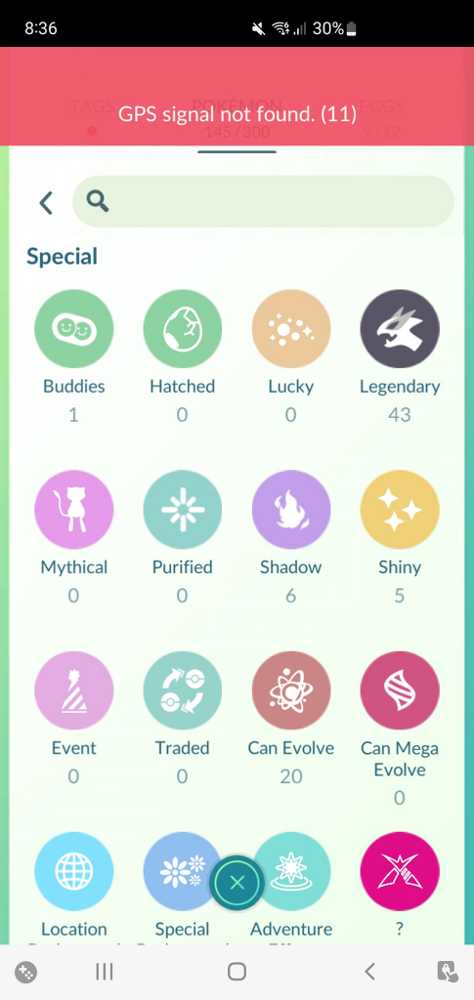Tap the search field
Image resolution: width=474 pixels, height=1000 pixels.
[x=263, y=202]
